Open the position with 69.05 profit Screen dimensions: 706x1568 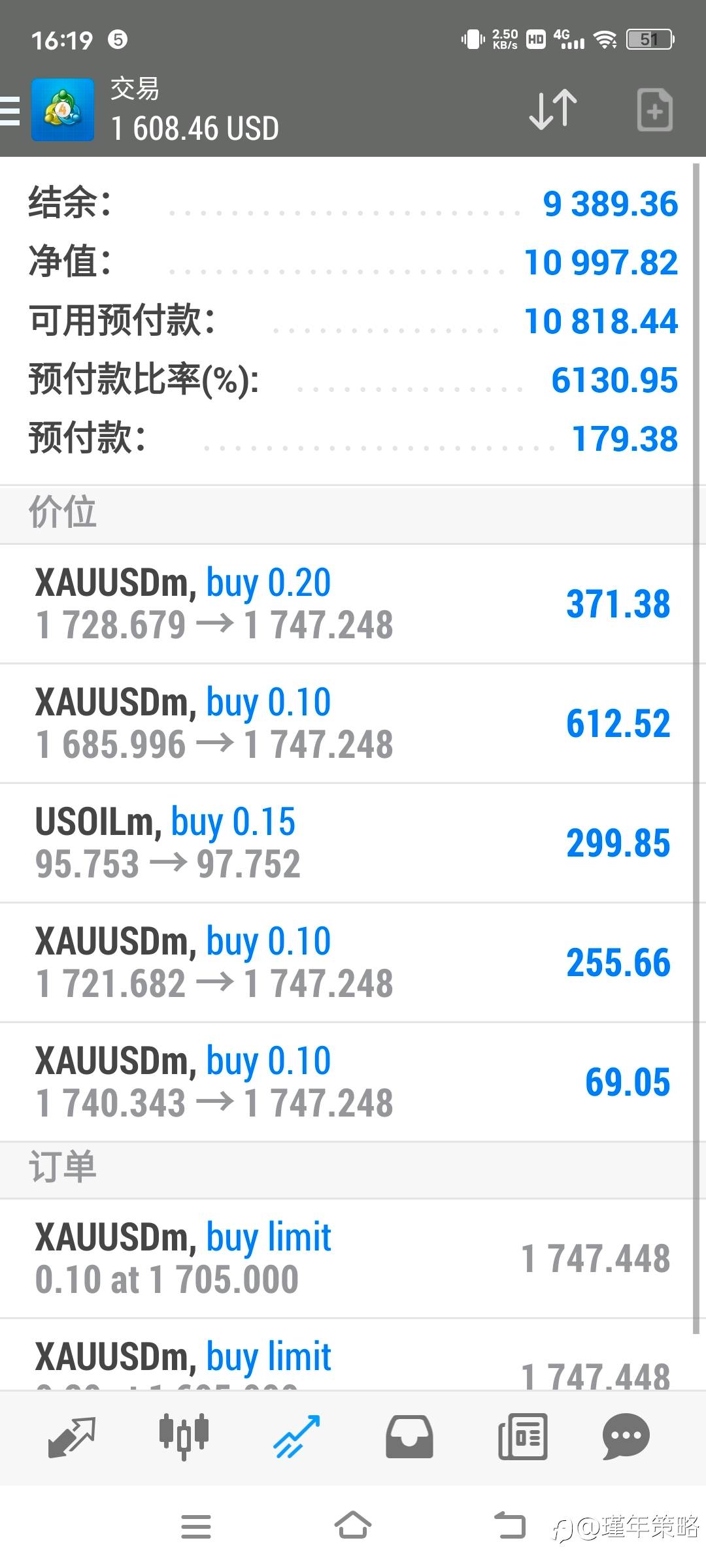pos(346,1083)
